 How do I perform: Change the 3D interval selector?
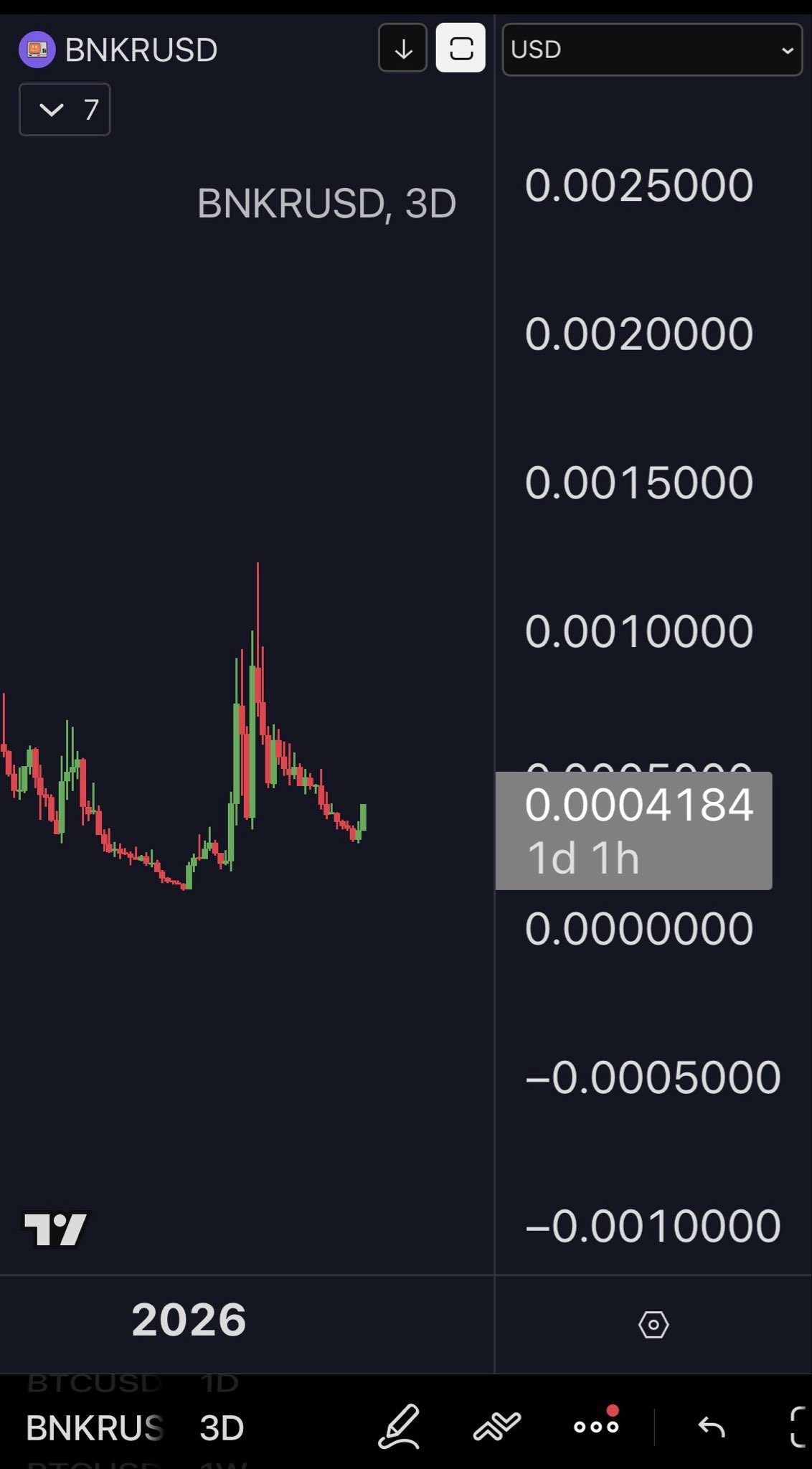pyautogui.click(x=222, y=1428)
